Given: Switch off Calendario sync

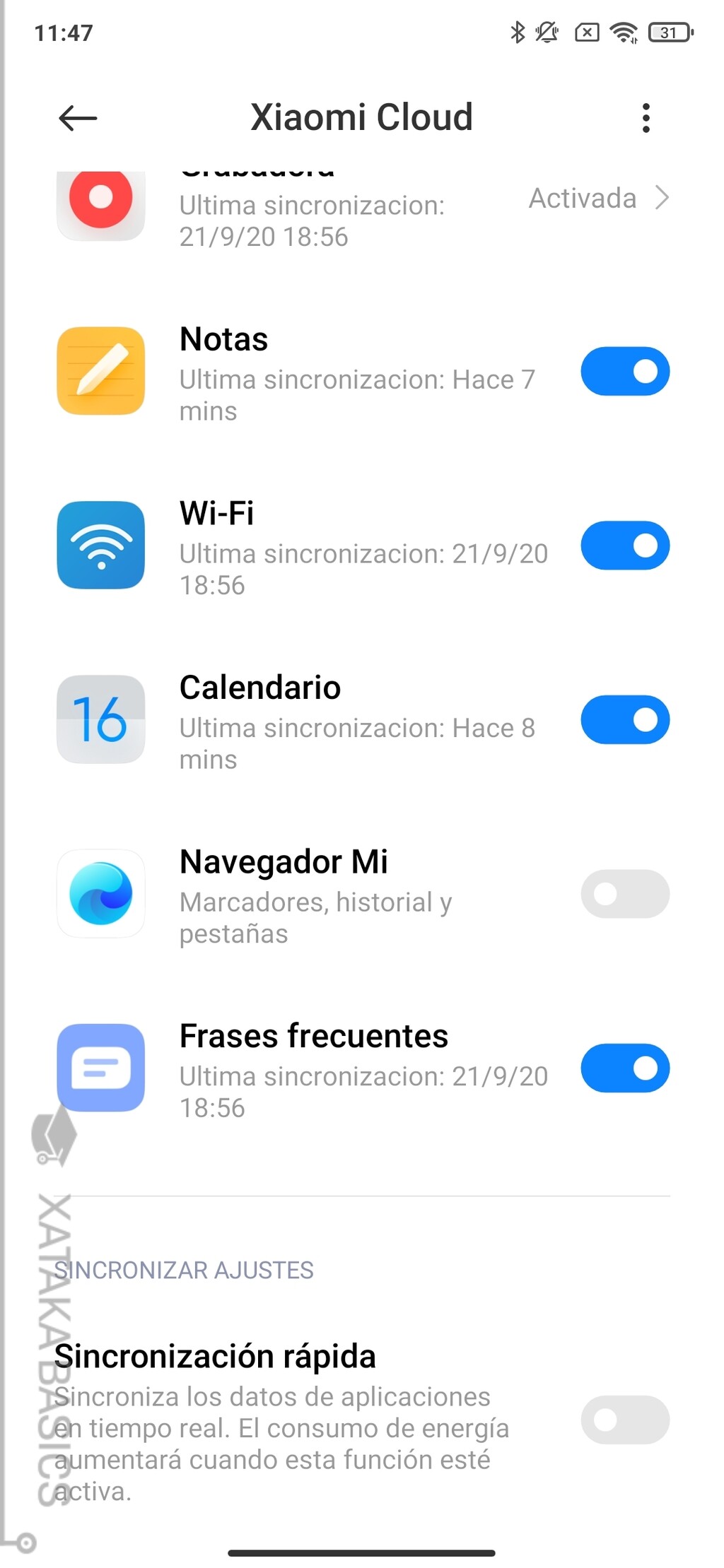Looking at the screenshot, I should pyautogui.click(x=625, y=720).
